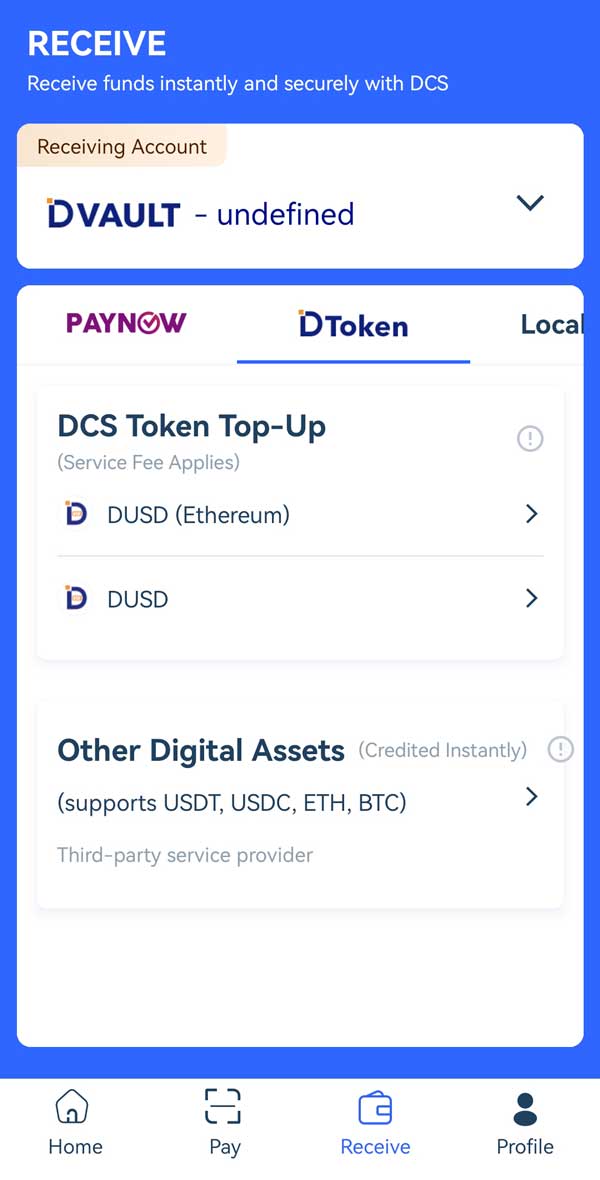Open the Profile tab
This screenshot has height=1180, width=600.
click(524, 1124)
